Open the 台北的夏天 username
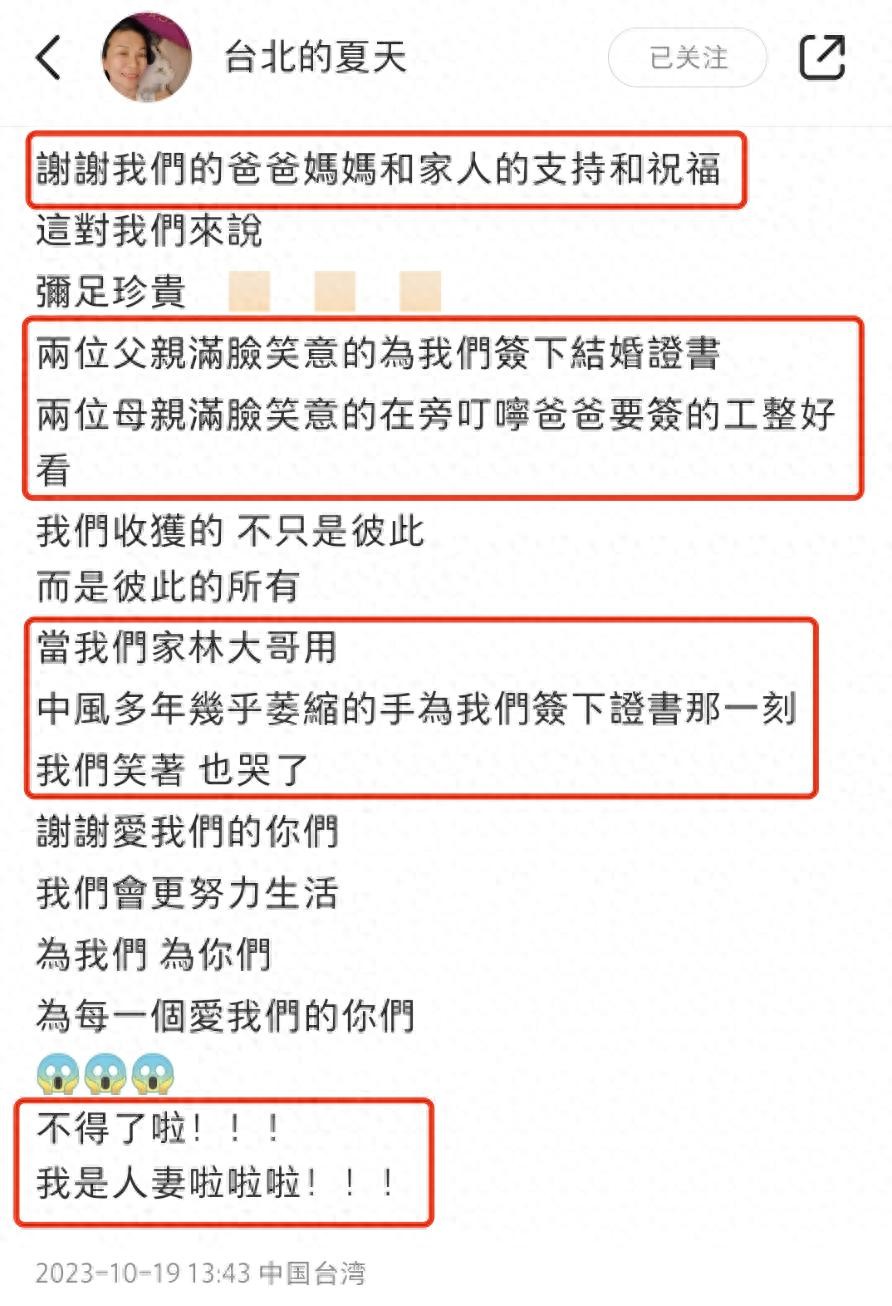This screenshot has height=1306, width=892. point(315,58)
